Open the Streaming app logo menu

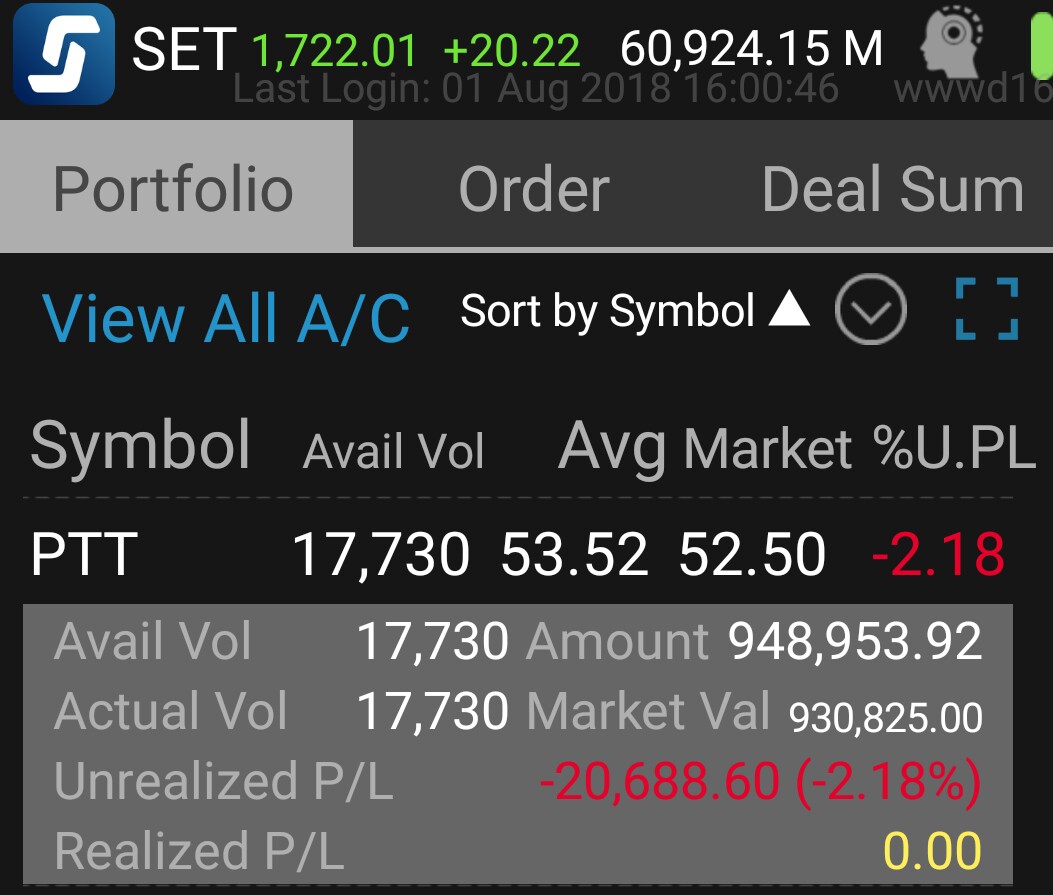63,52
